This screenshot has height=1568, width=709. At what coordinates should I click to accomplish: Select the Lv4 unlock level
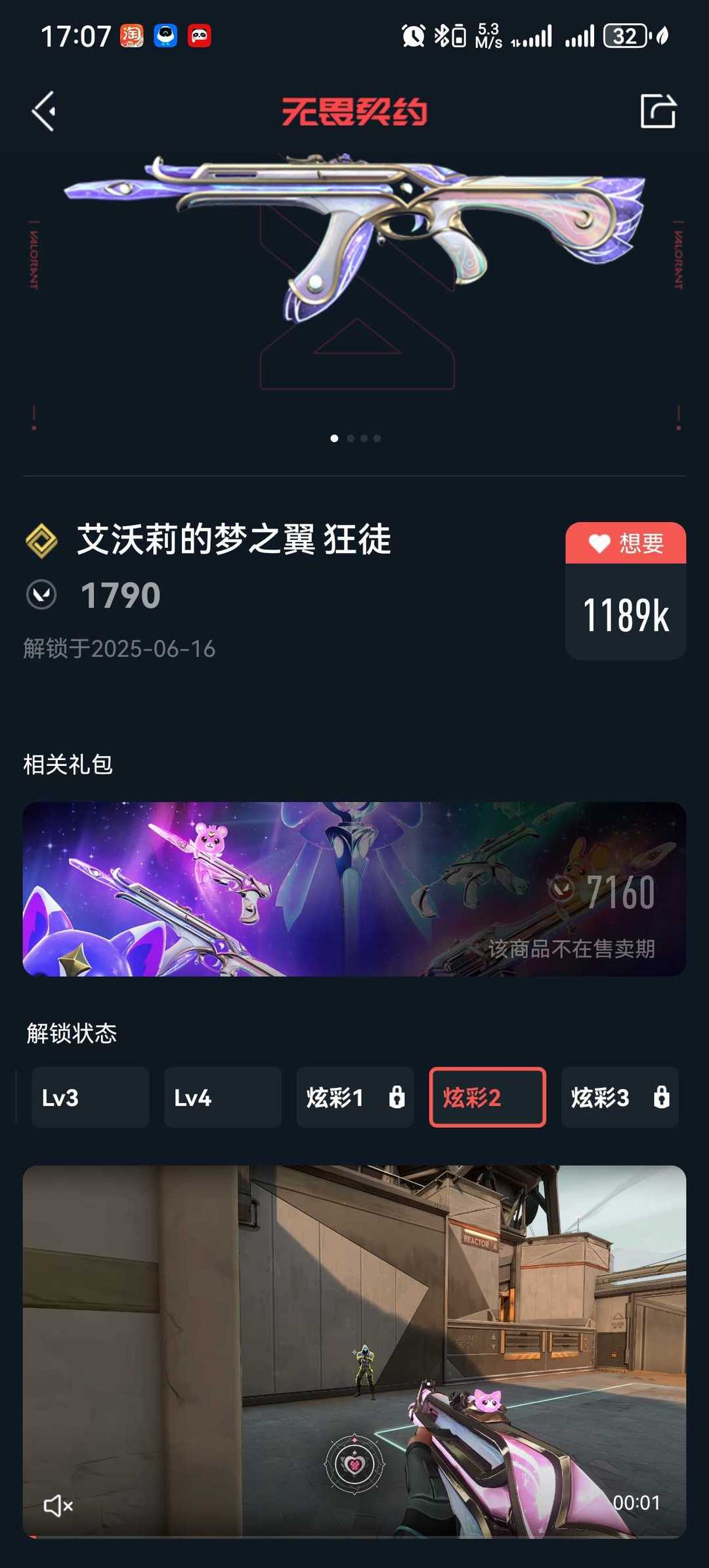pyautogui.click(x=223, y=1098)
